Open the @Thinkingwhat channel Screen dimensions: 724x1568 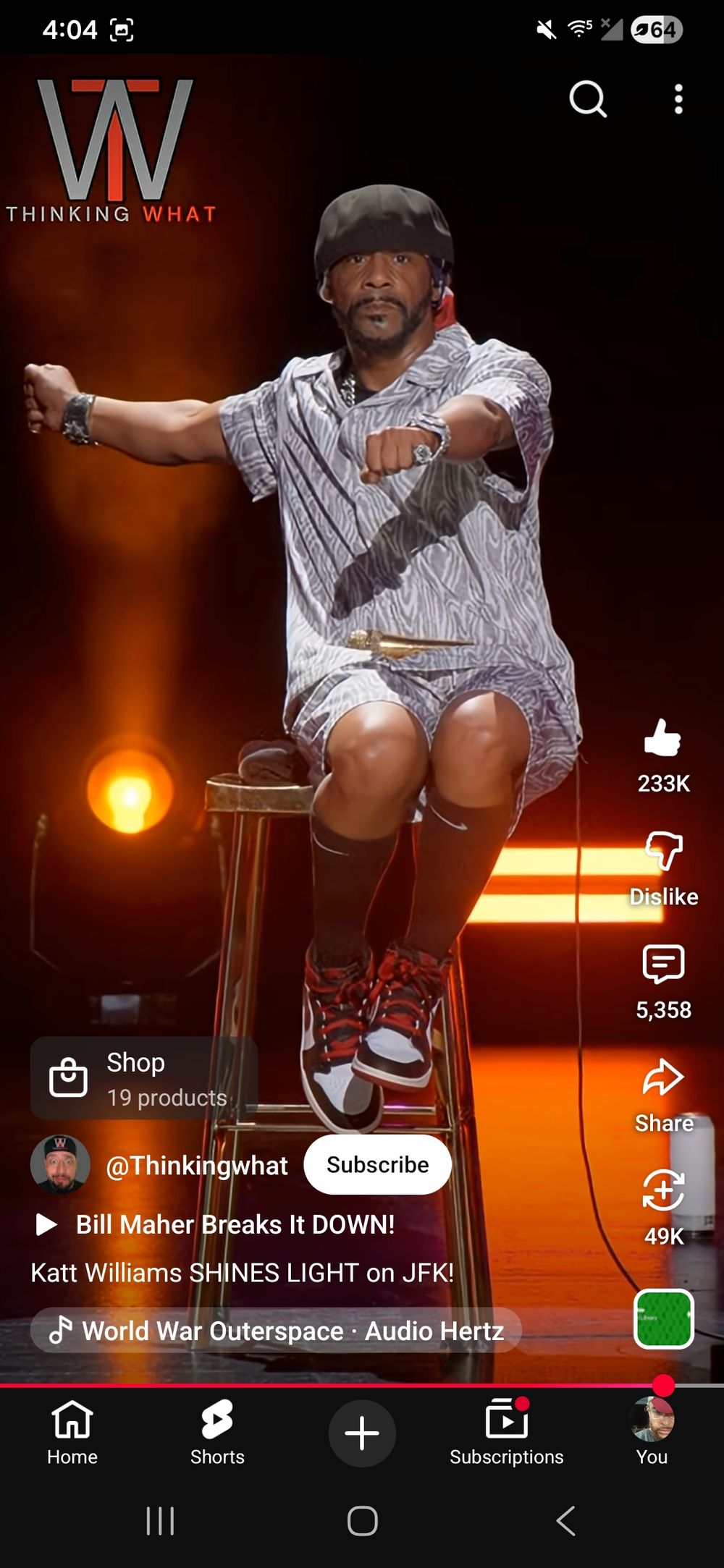pos(196,1166)
